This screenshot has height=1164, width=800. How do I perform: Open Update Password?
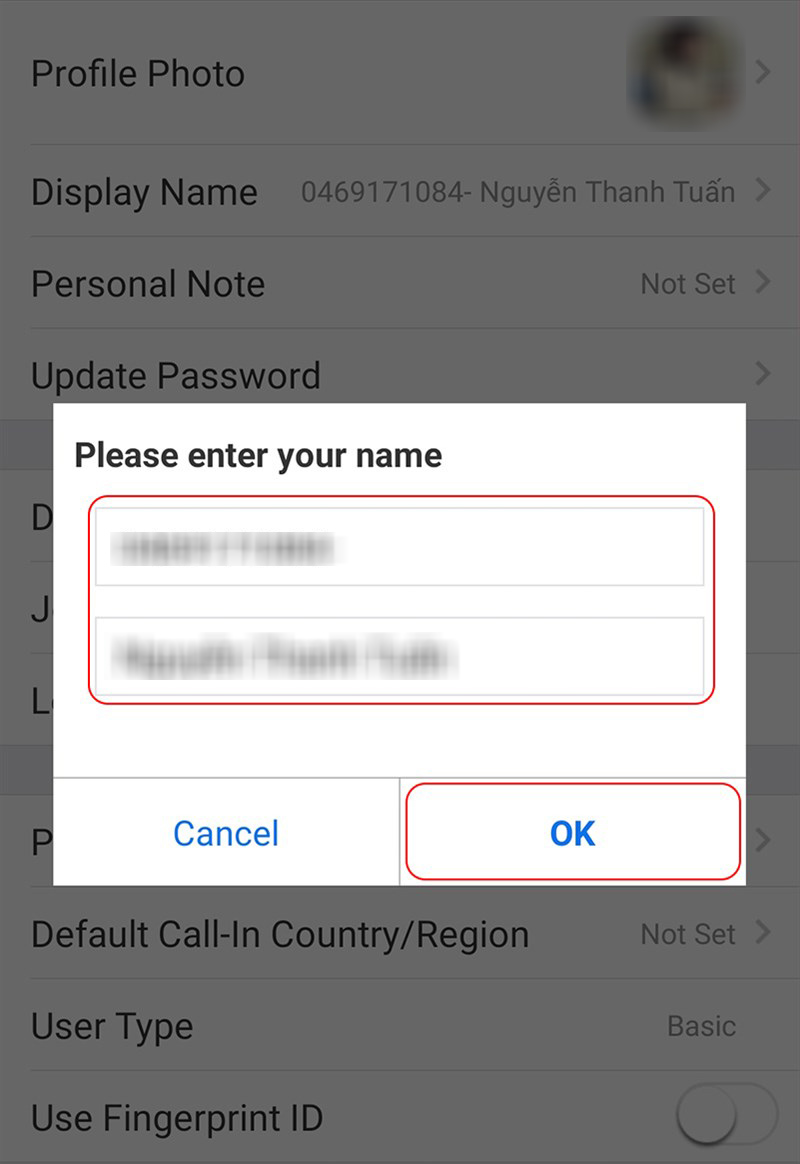[400, 375]
